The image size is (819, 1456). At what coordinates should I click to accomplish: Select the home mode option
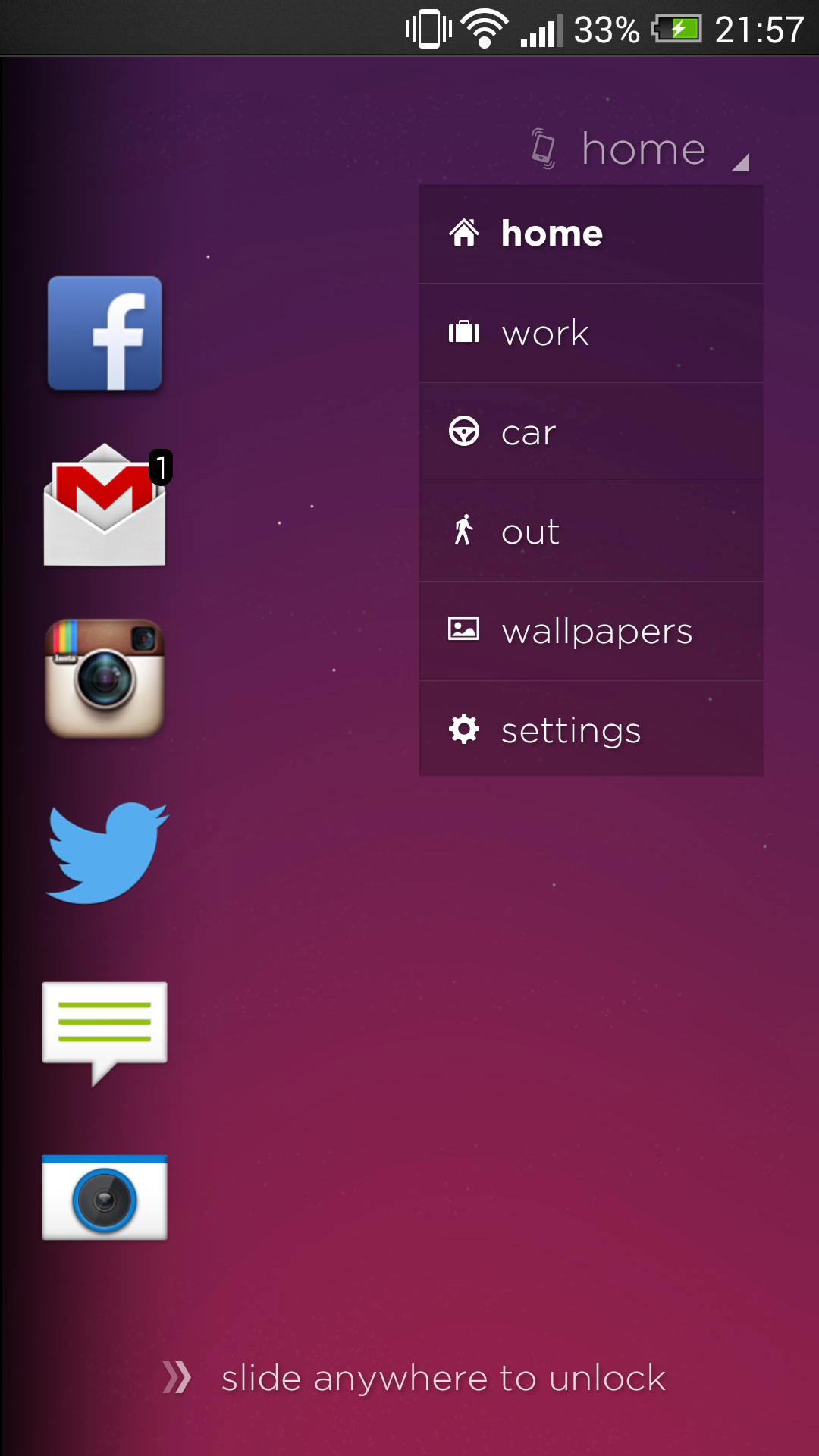coord(591,234)
